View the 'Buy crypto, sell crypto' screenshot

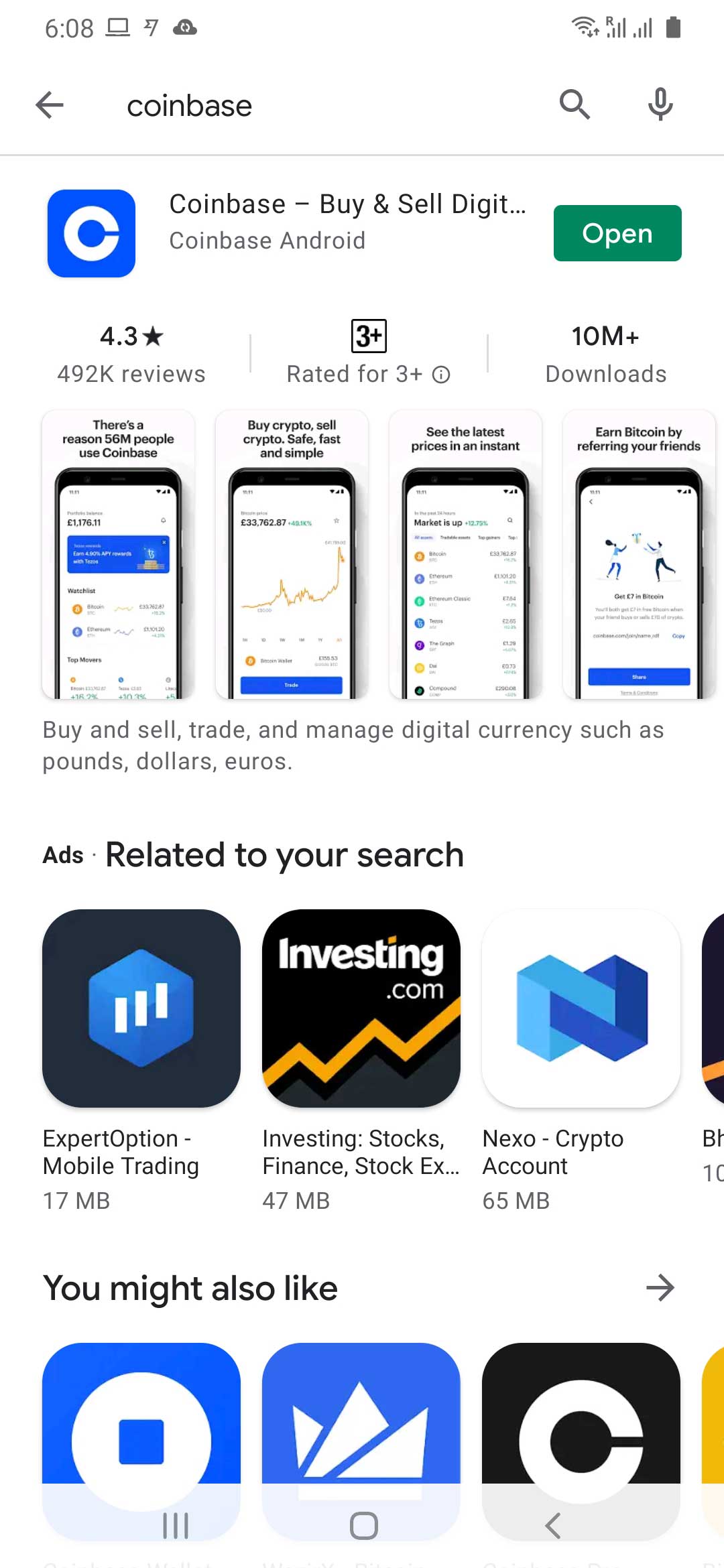(x=292, y=554)
